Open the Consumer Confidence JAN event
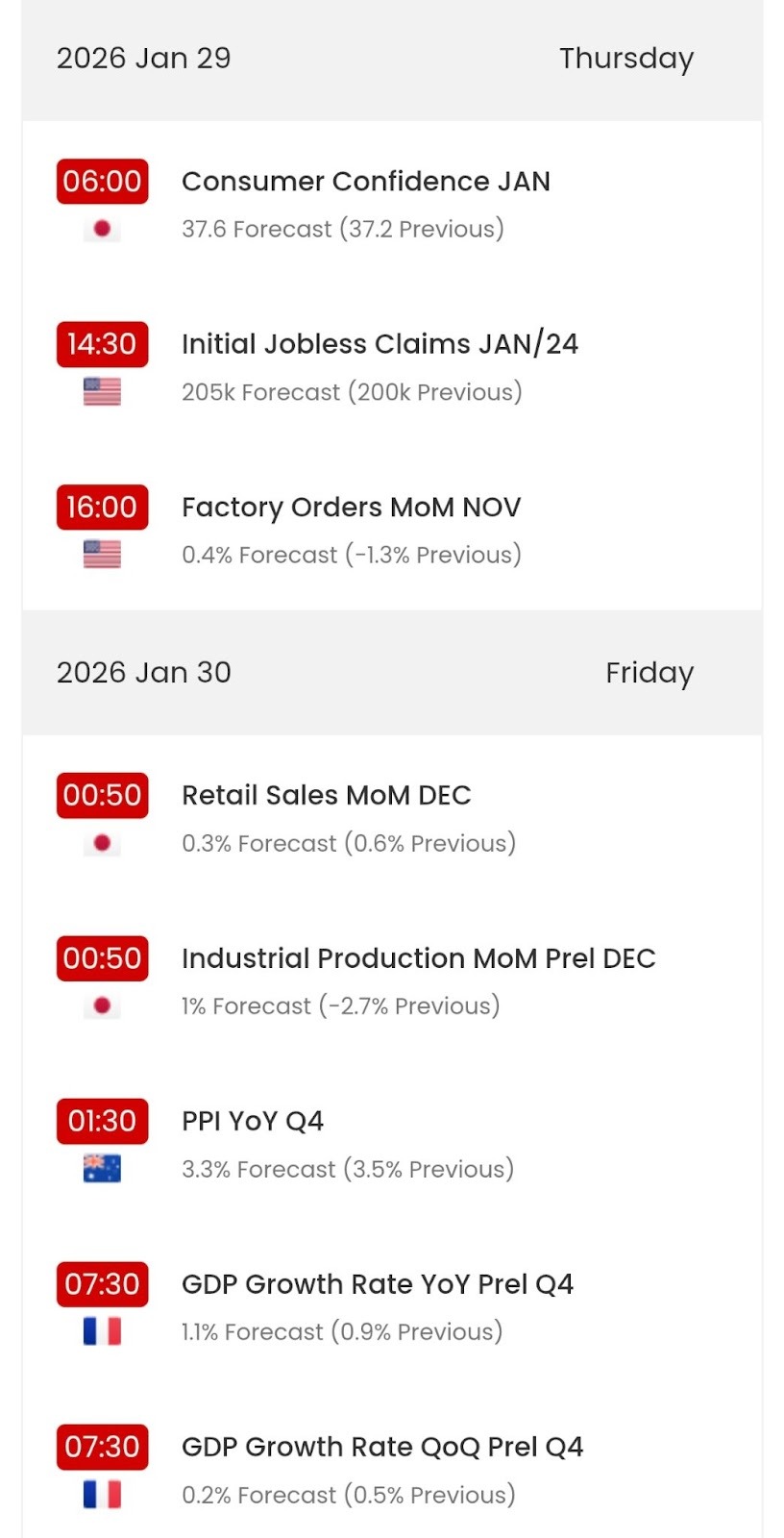 pos(365,182)
